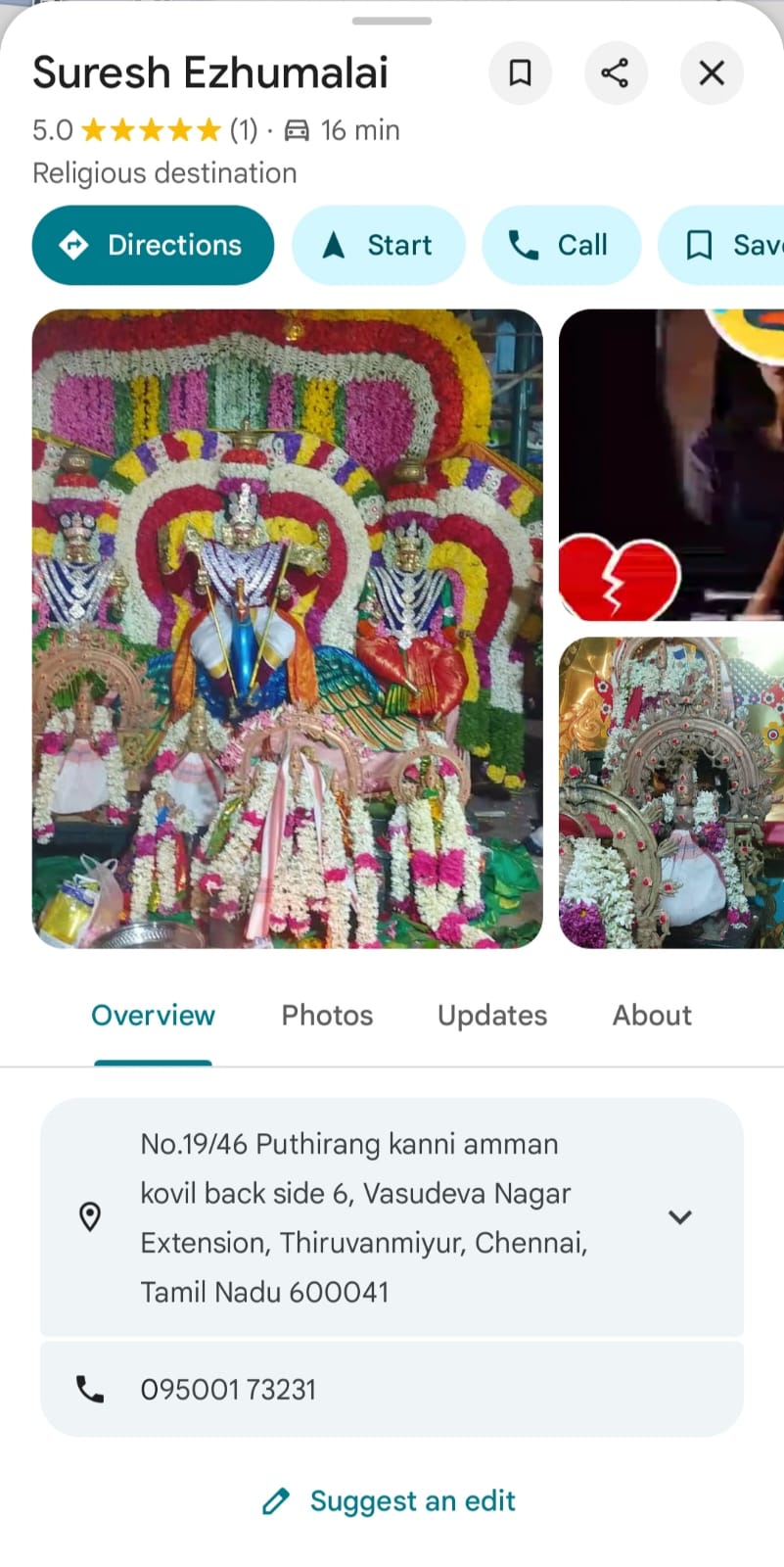Open the large flower-decorated deity photo
Viewport: 784px width, 1567px height.
point(287,629)
